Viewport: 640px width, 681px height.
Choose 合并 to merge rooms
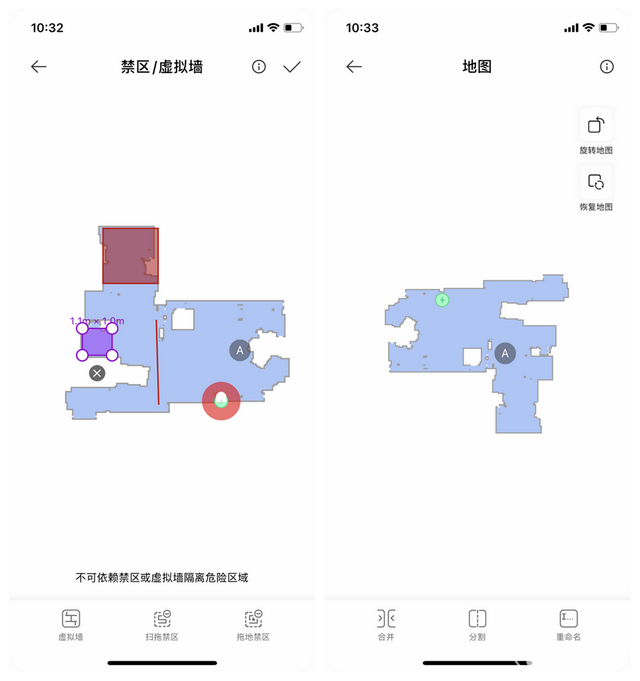(x=386, y=624)
